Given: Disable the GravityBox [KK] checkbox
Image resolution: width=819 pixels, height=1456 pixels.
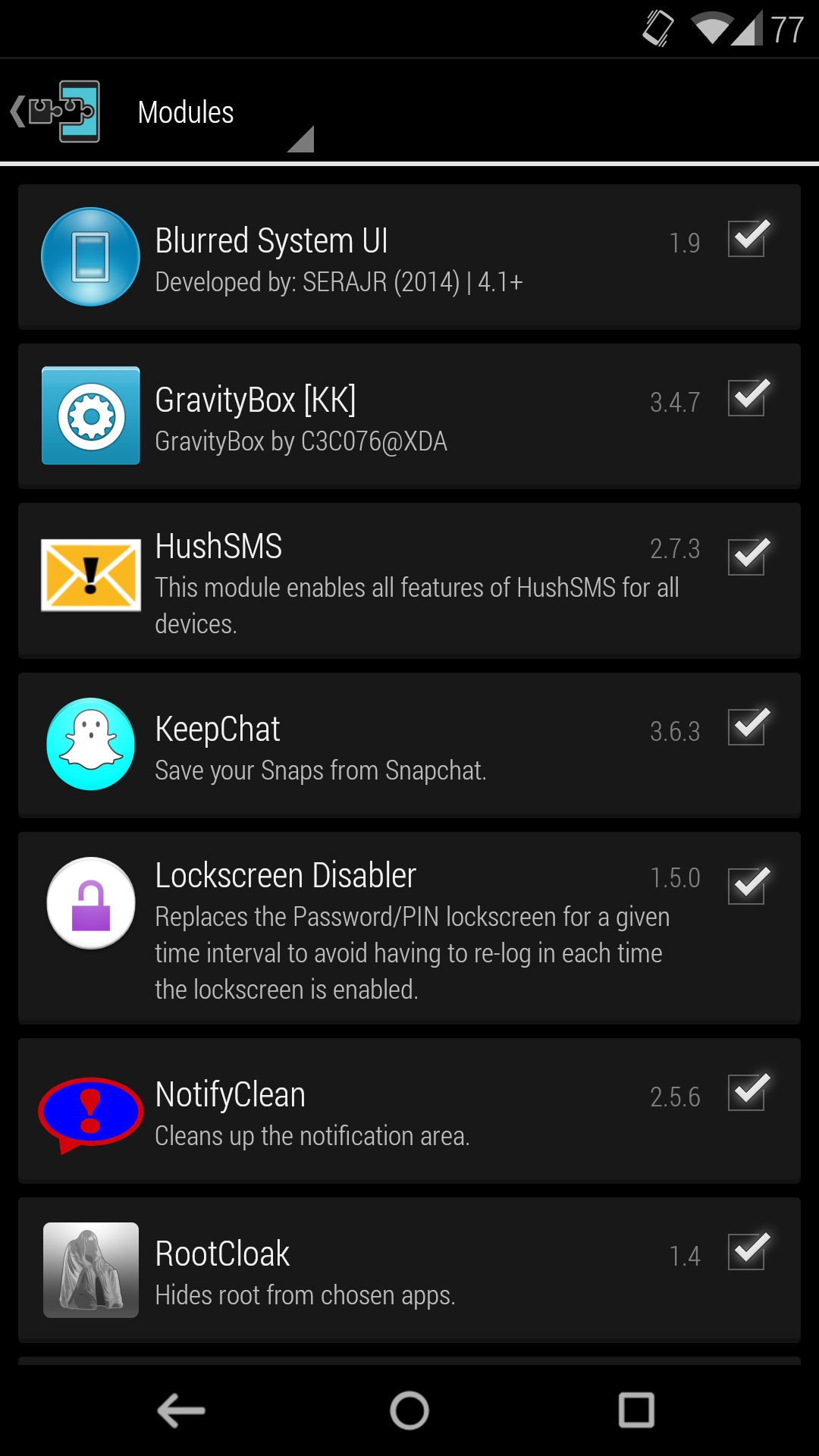Looking at the screenshot, I should (x=747, y=397).
